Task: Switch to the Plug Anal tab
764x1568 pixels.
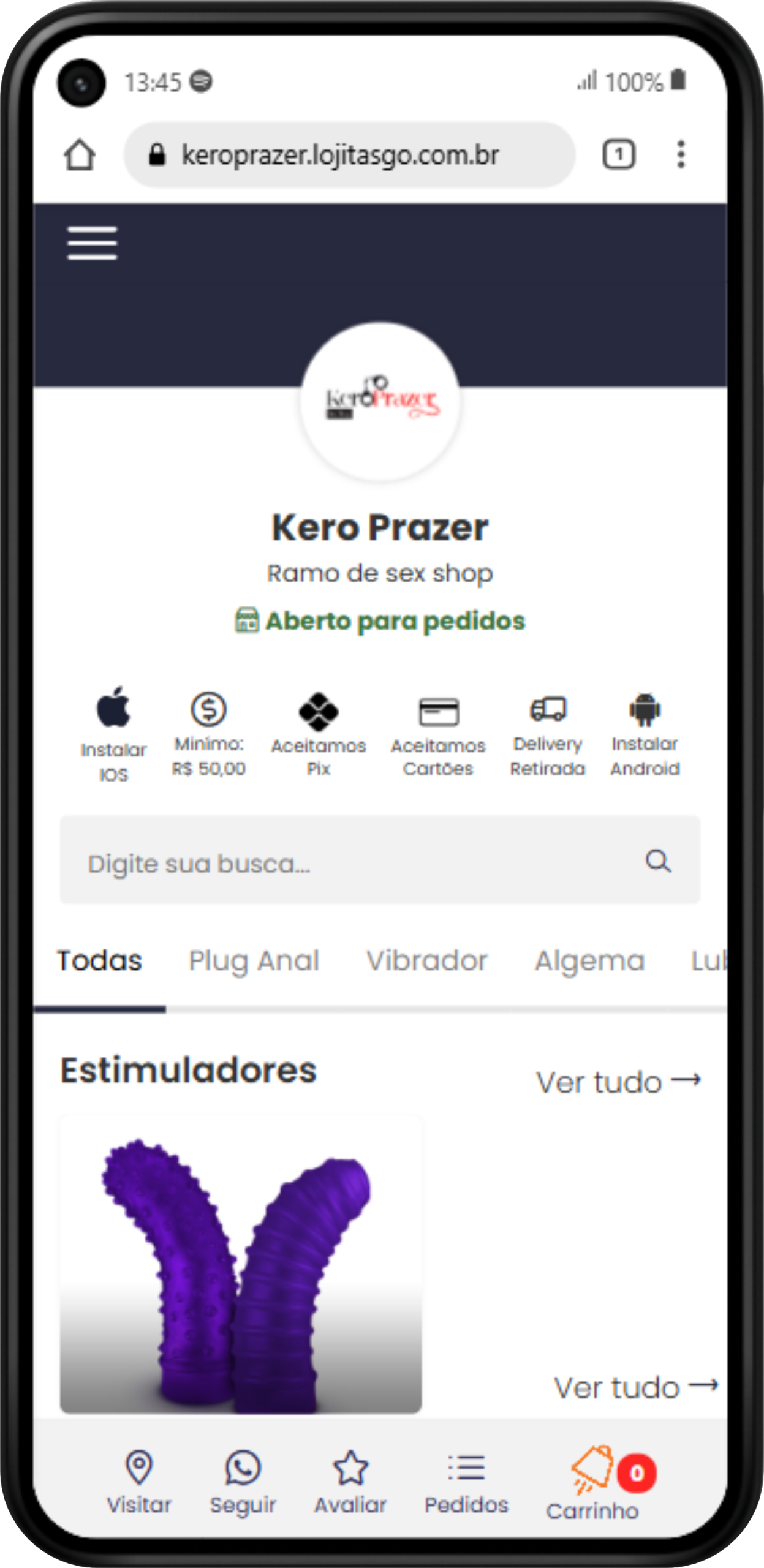Action: [254, 960]
